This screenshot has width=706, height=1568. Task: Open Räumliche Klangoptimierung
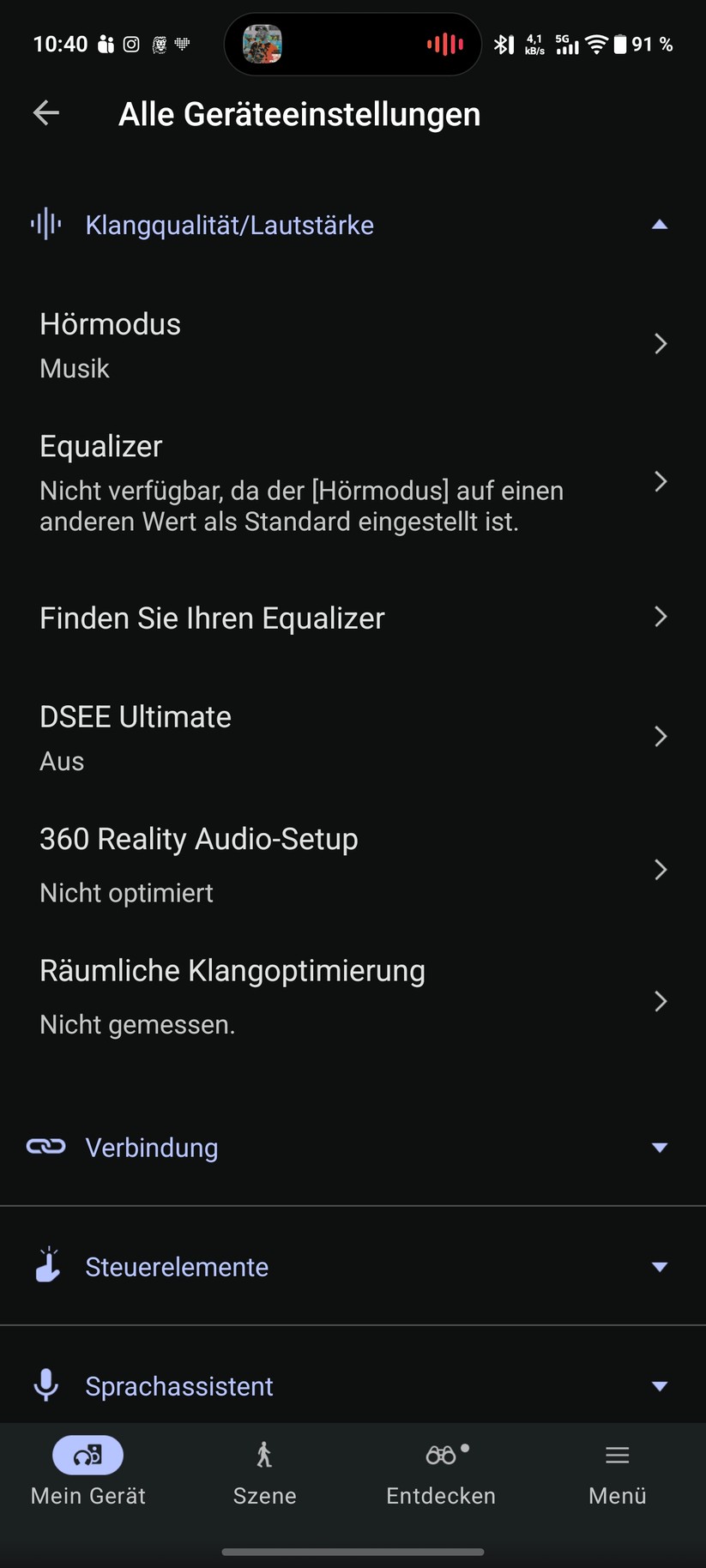(x=353, y=998)
